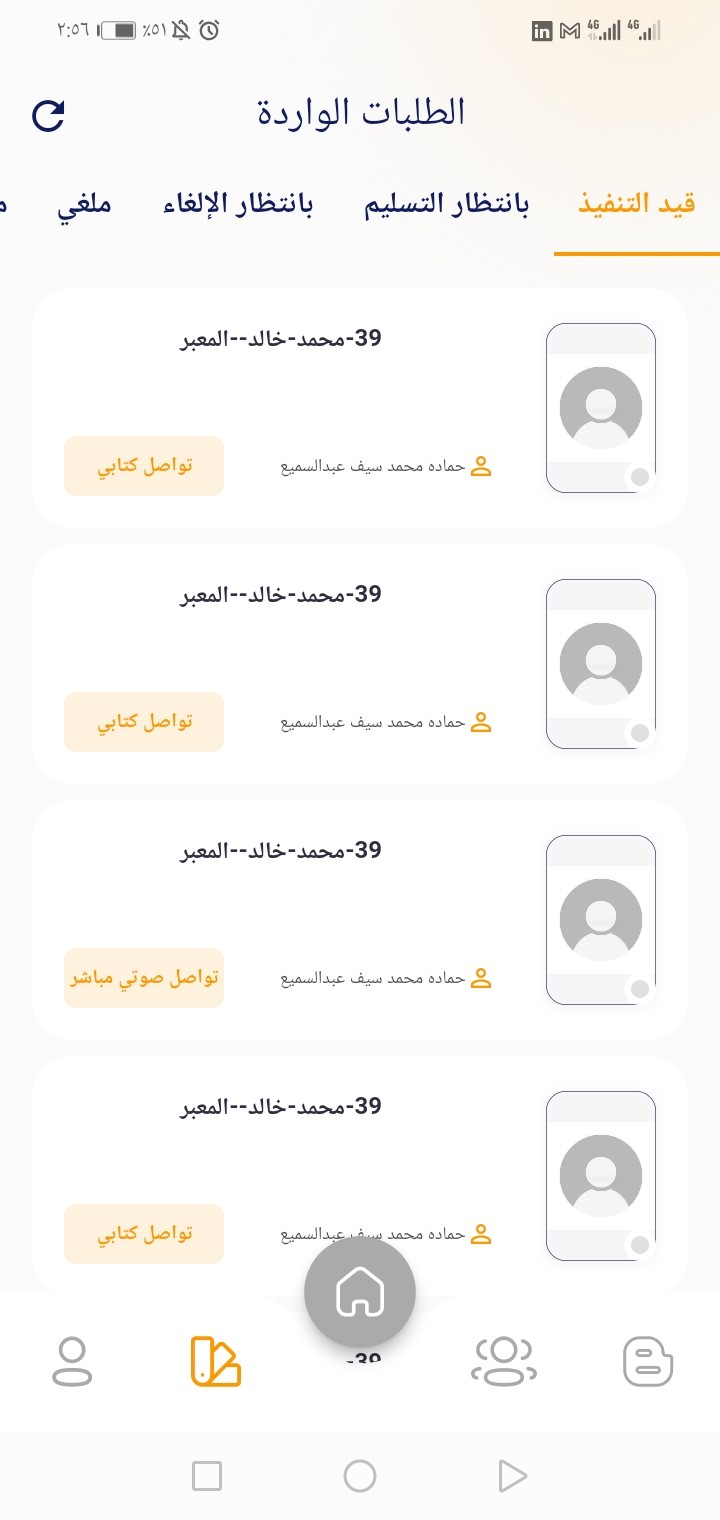Open the rounded-square lines icon in bottom navigation
This screenshot has width=720, height=1520.
(648, 1361)
